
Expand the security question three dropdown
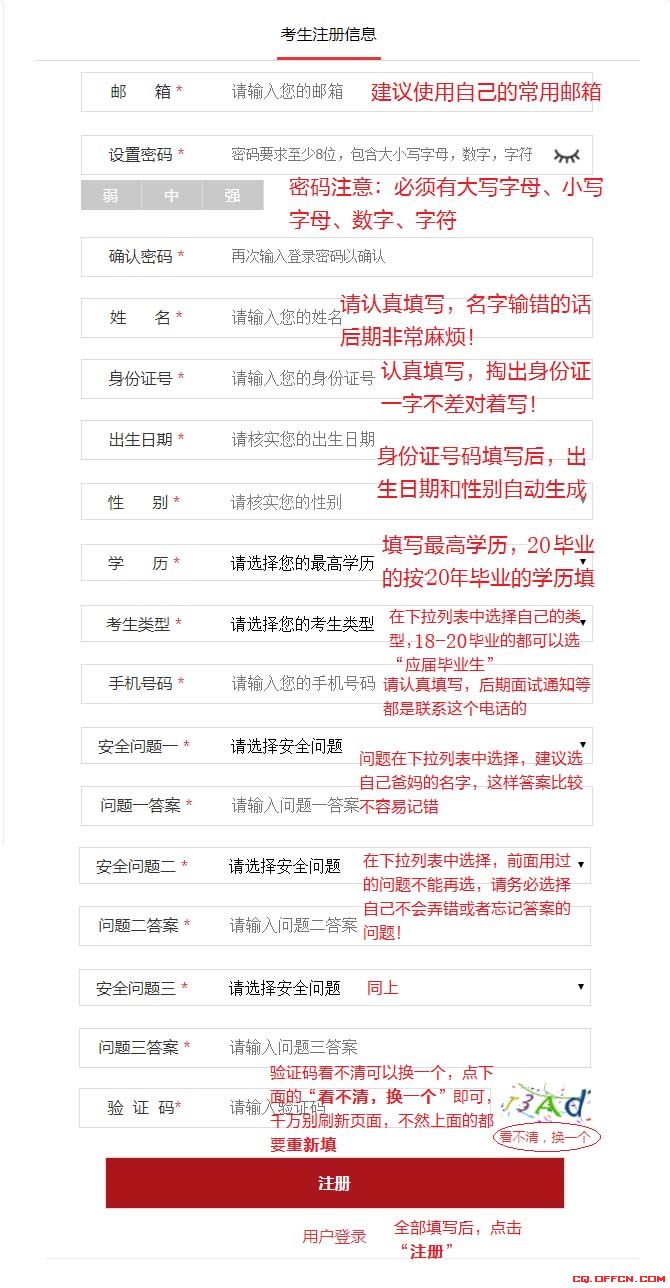click(335, 988)
